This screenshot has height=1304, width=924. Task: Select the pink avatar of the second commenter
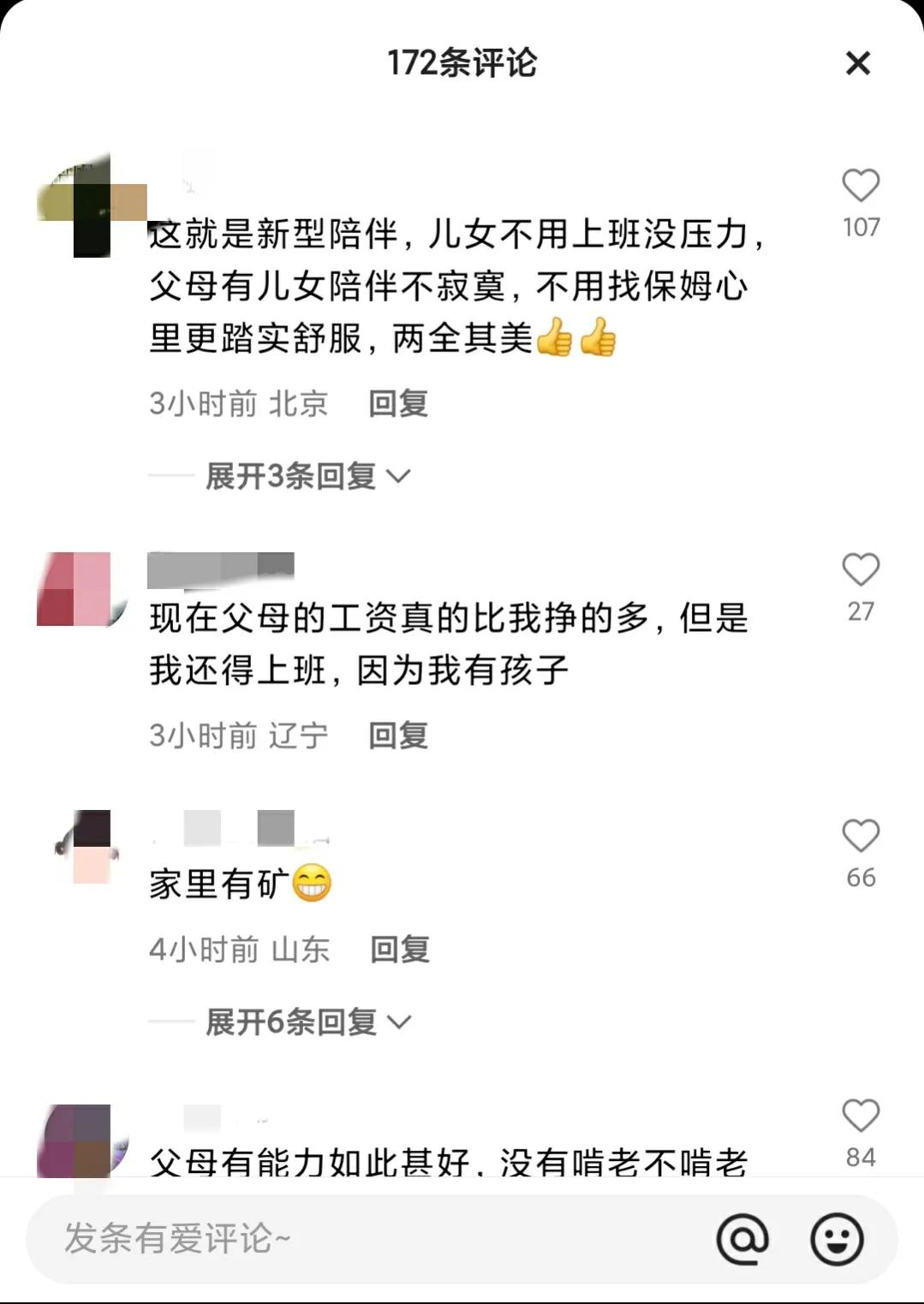click(x=77, y=591)
